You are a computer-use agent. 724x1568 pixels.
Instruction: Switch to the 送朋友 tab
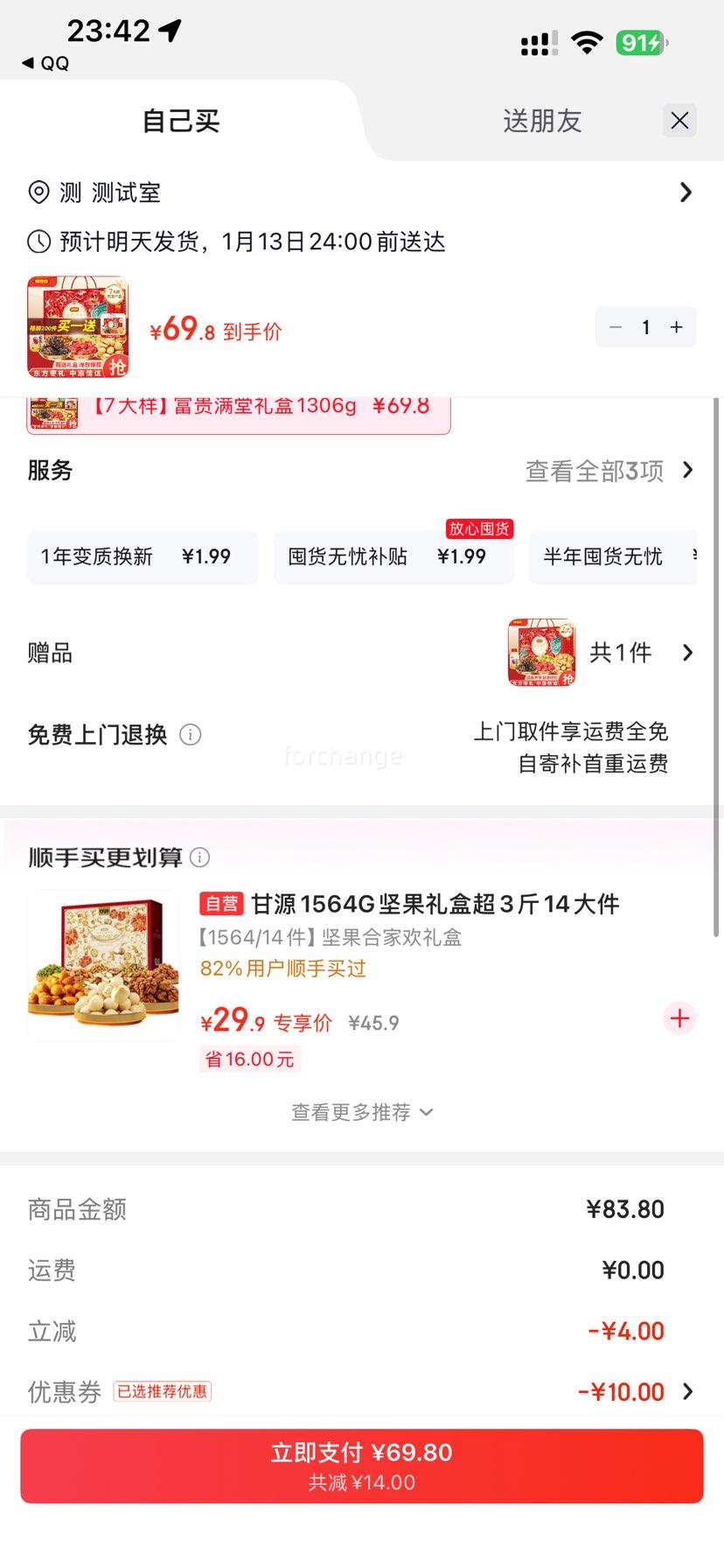tap(541, 121)
